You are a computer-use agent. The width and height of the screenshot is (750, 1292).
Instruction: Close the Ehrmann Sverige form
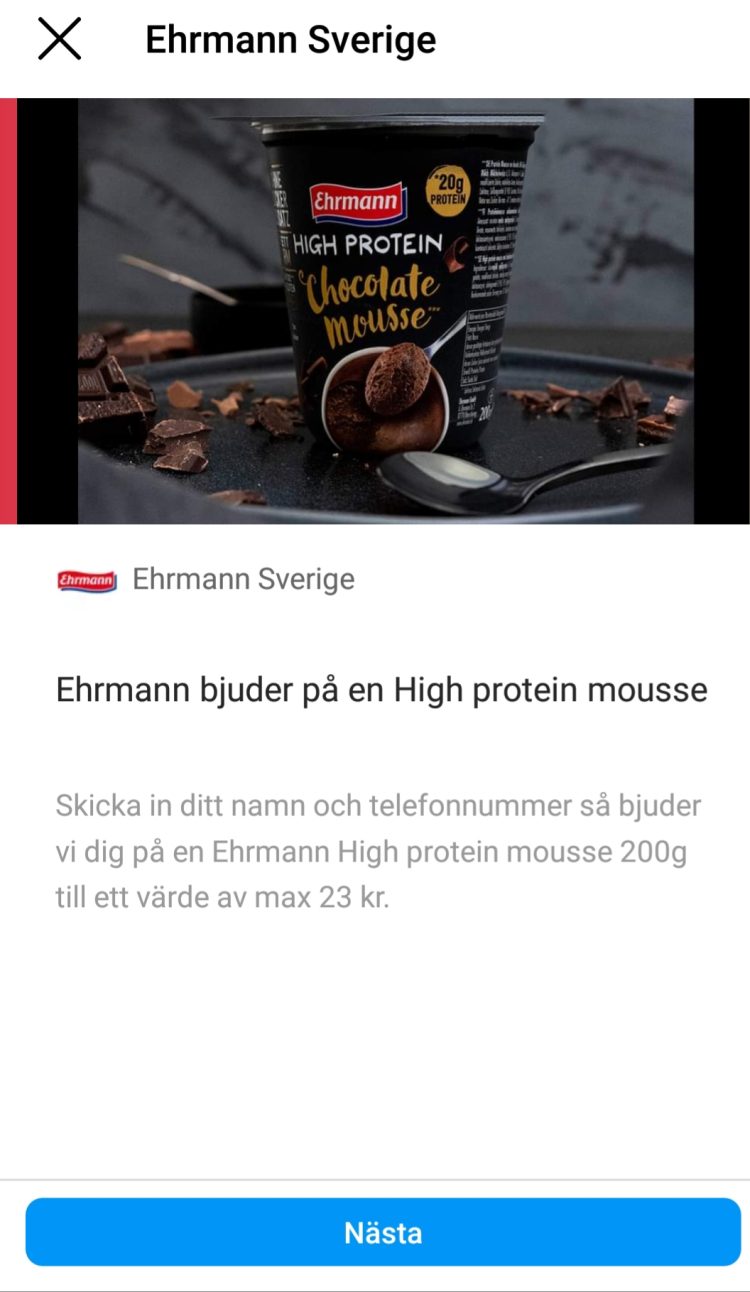[59, 40]
